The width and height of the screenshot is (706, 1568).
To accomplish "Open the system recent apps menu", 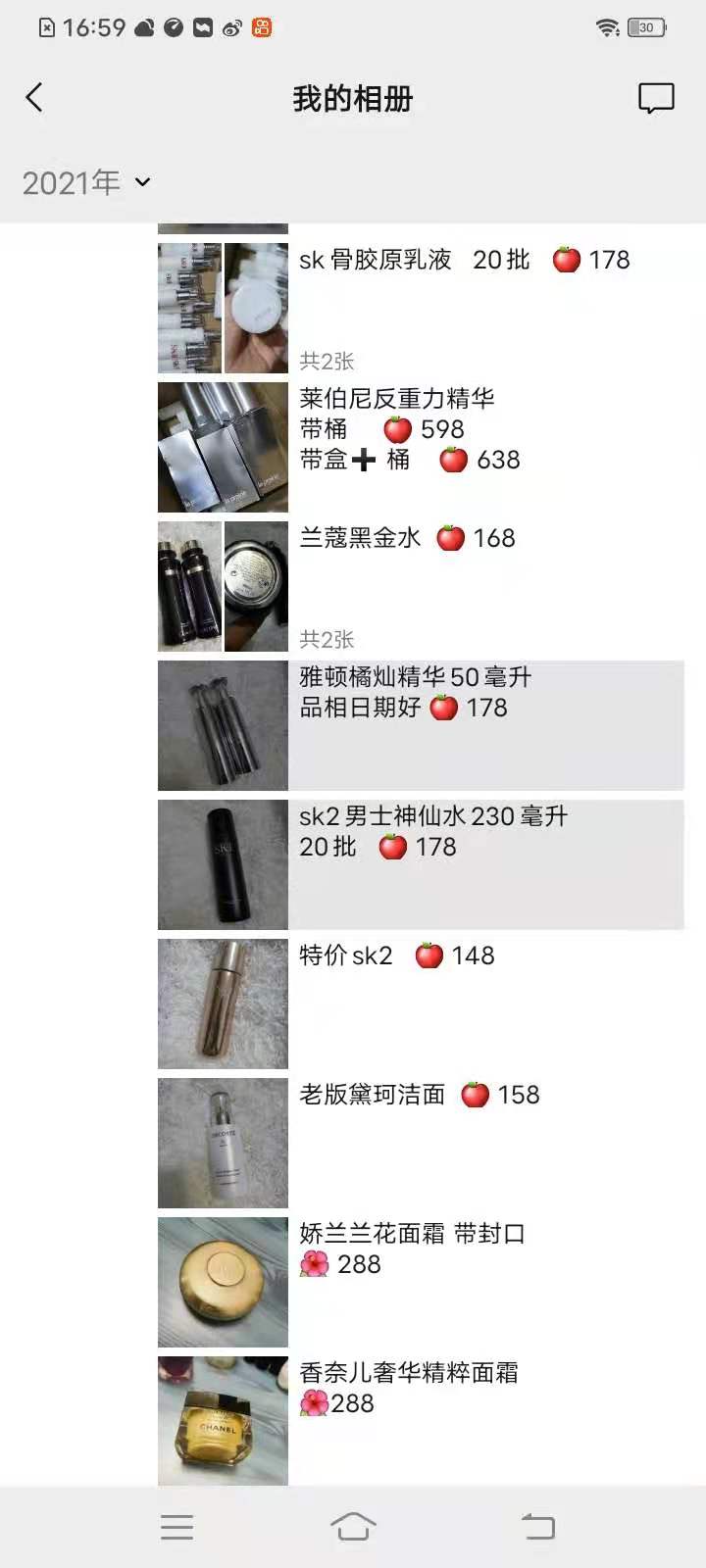I will click(176, 1527).
